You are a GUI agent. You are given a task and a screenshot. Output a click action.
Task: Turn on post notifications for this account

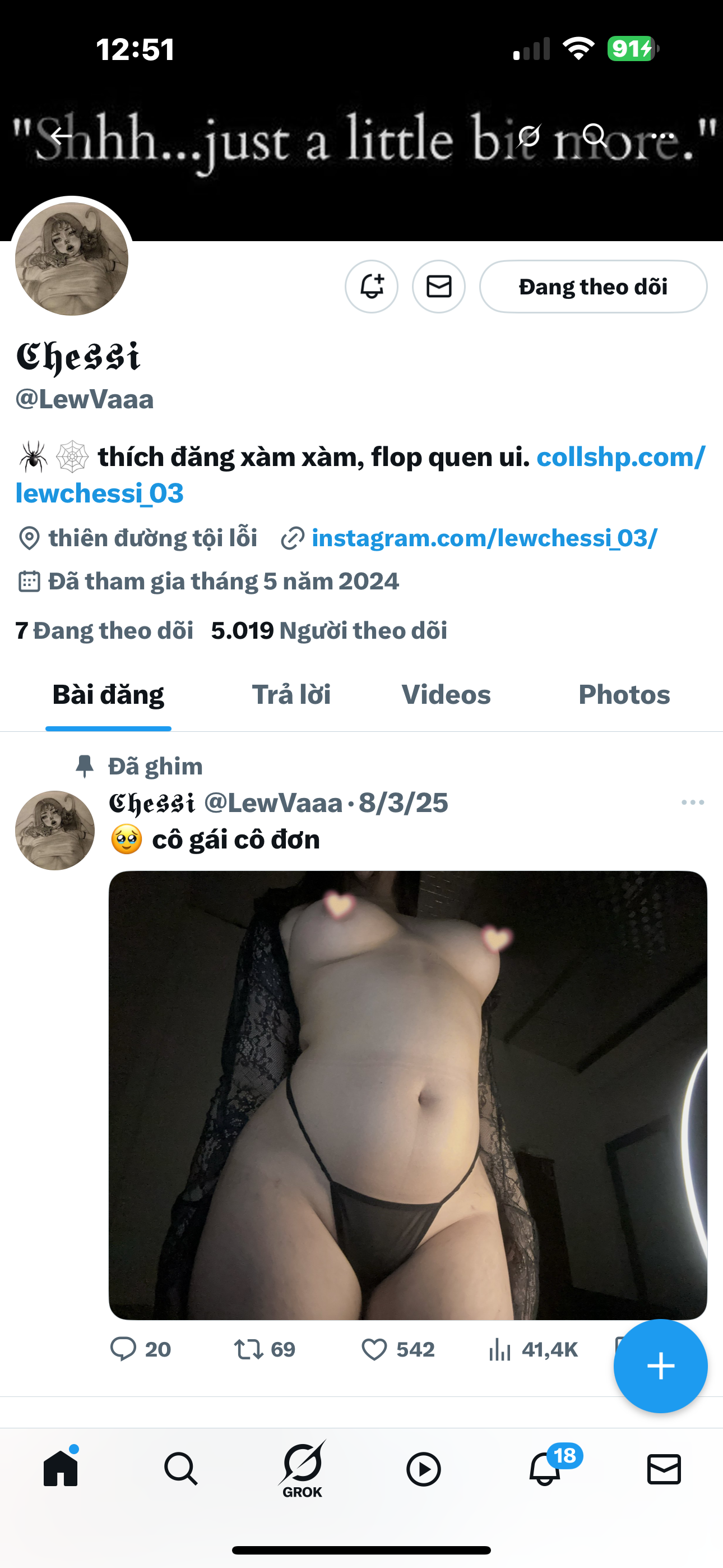[x=371, y=287]
